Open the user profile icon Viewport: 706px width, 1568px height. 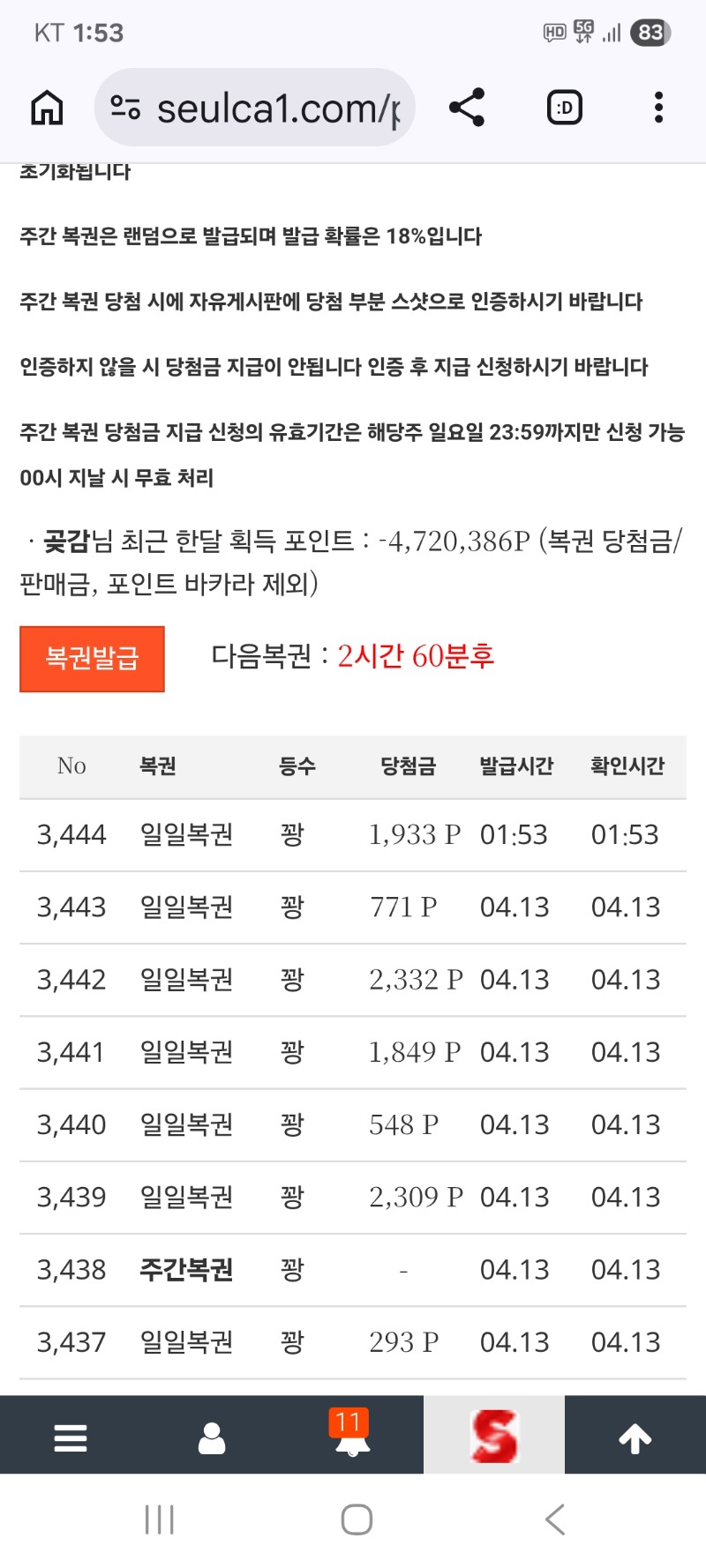click(212, 1437)
